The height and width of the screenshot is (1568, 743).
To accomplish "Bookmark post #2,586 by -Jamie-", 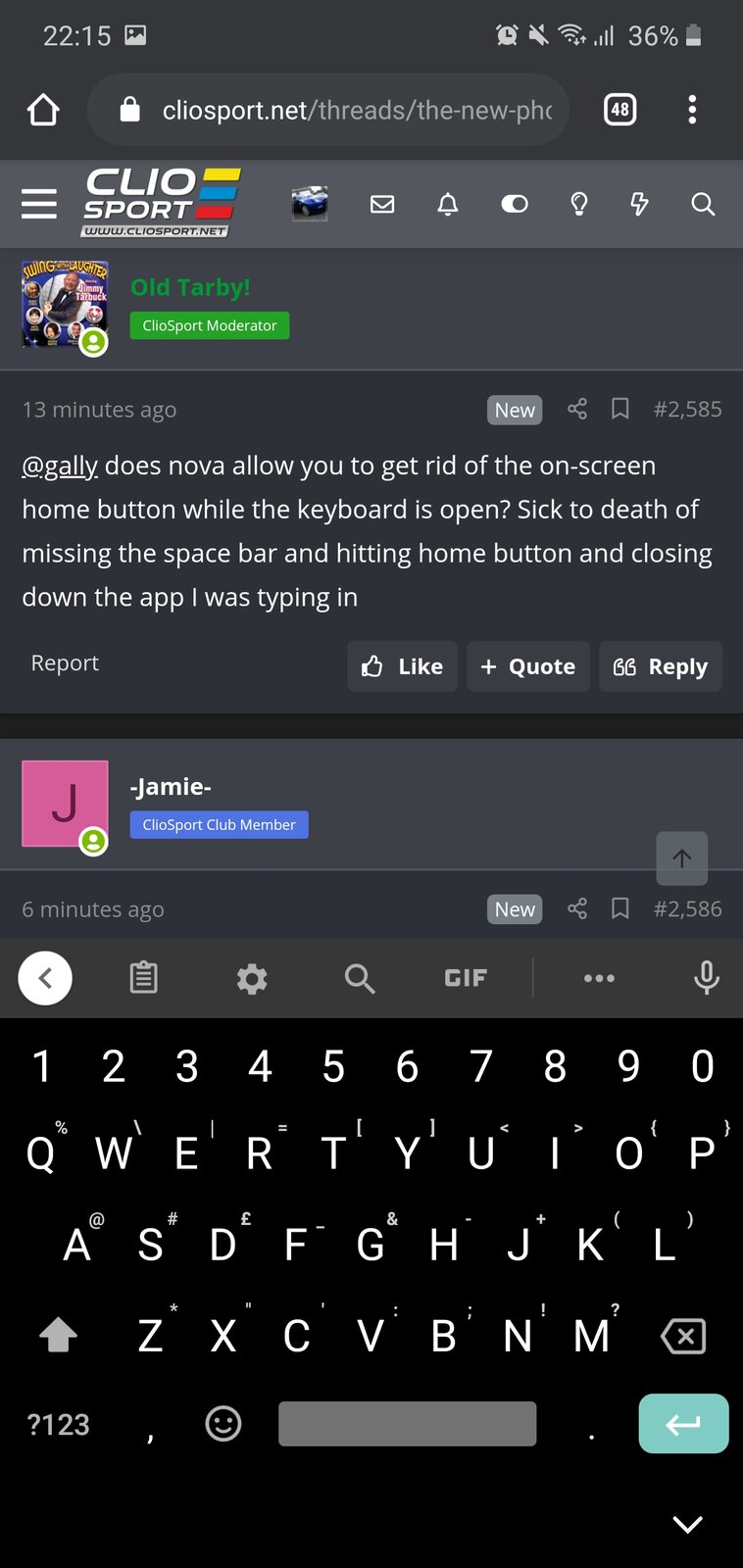I will [619, 908].
